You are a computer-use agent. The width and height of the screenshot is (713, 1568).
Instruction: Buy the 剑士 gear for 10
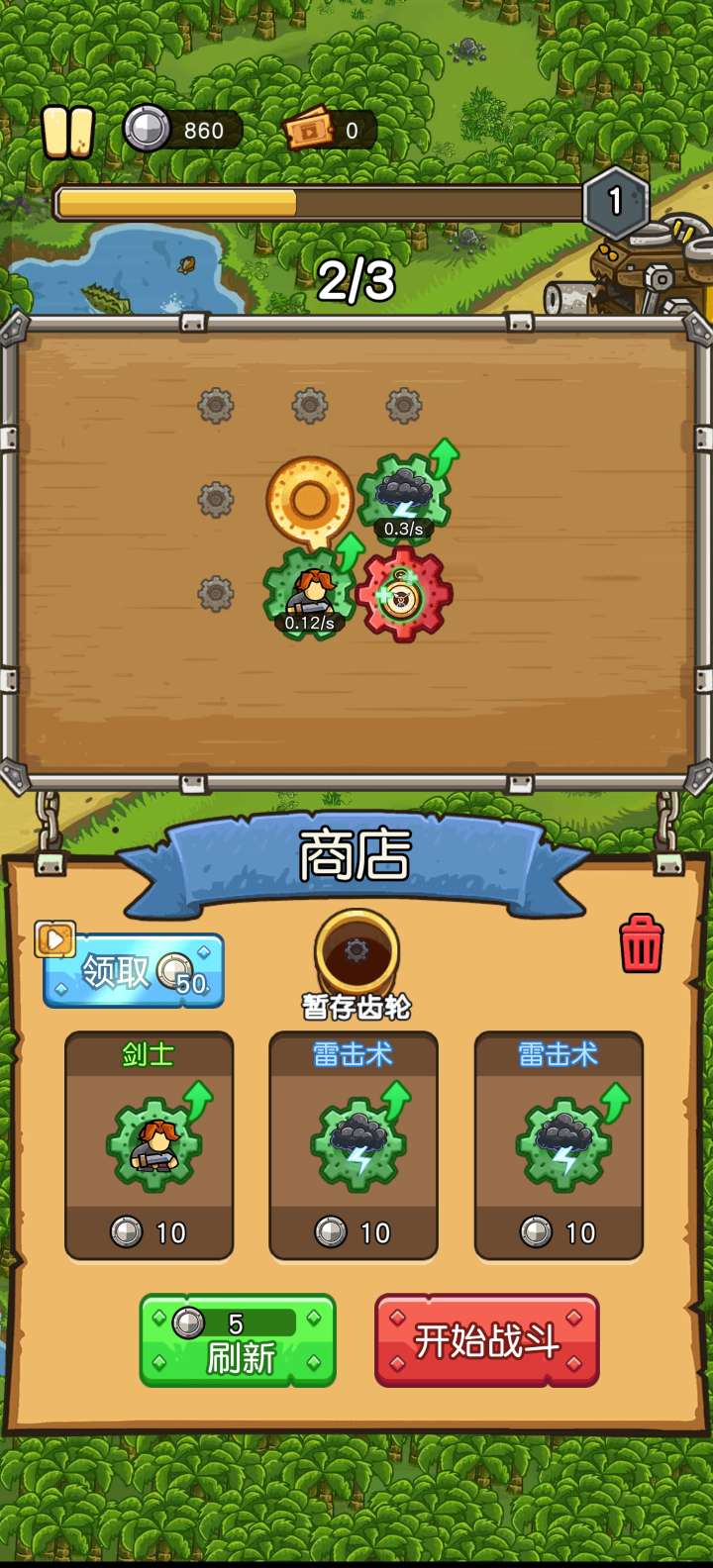150,1146
